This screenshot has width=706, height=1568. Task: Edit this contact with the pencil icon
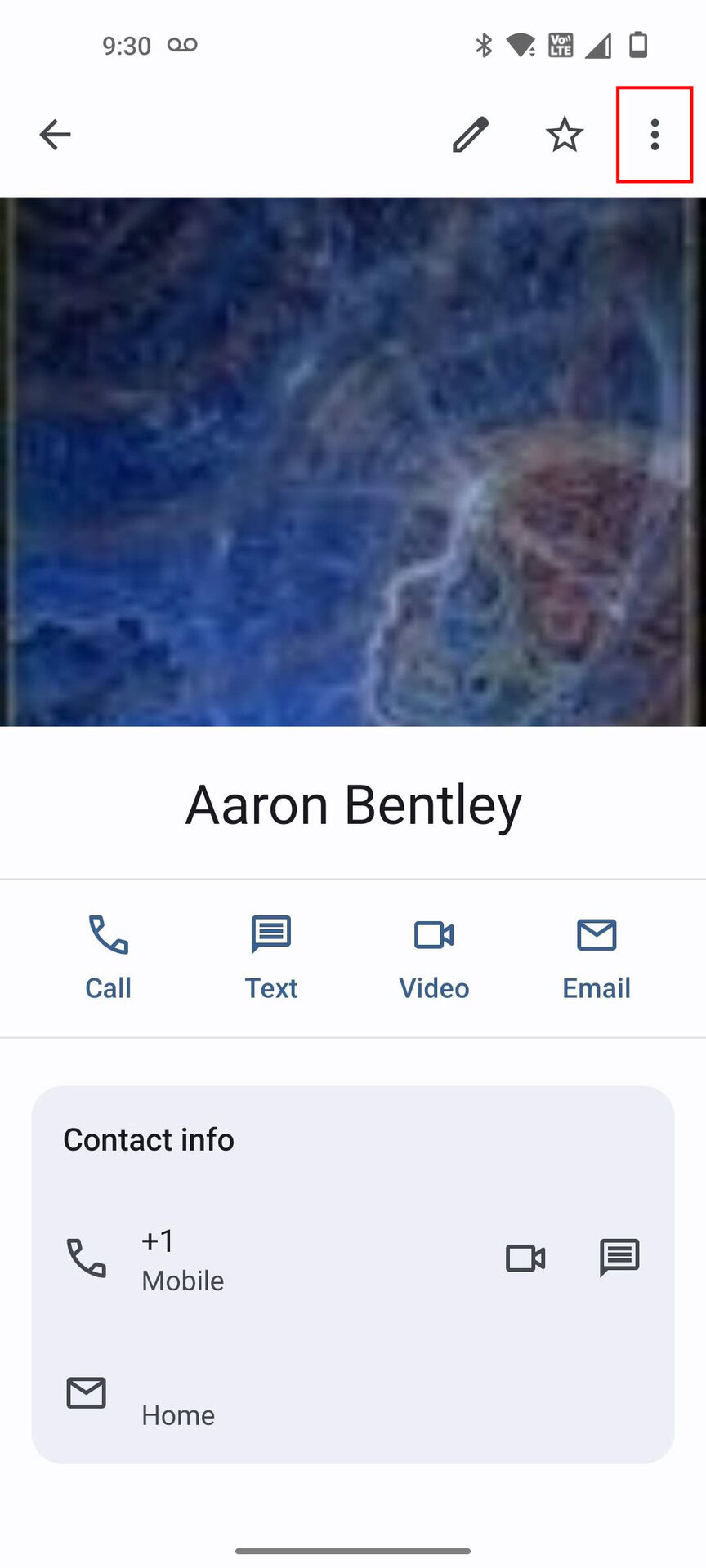[x=471, y=135]
